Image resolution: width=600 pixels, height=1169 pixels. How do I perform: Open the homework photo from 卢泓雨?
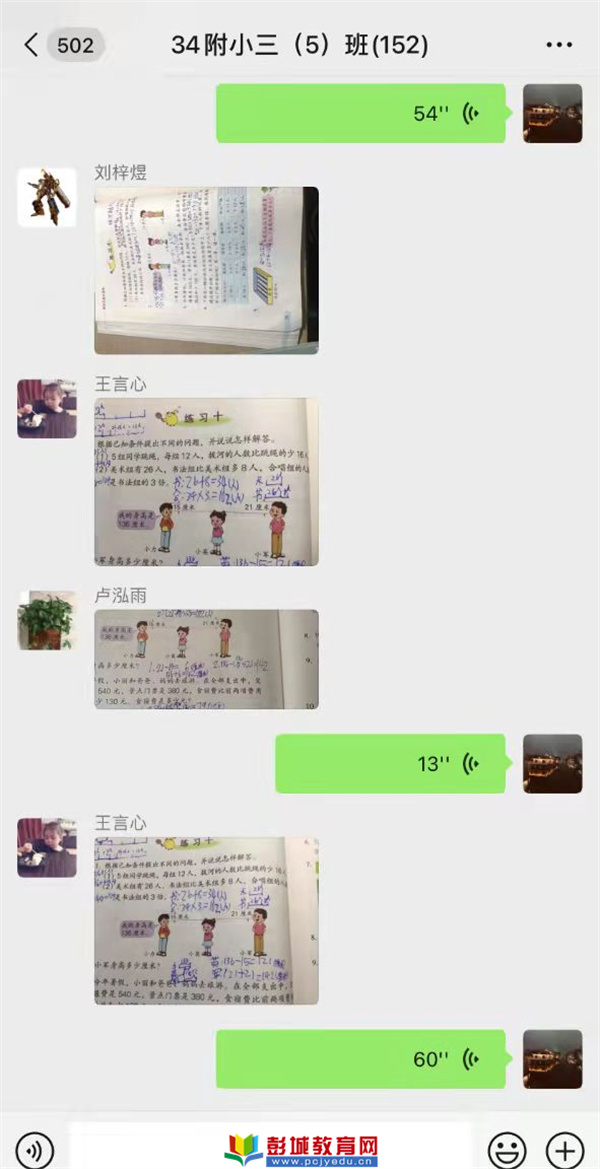tap(206, 659)
